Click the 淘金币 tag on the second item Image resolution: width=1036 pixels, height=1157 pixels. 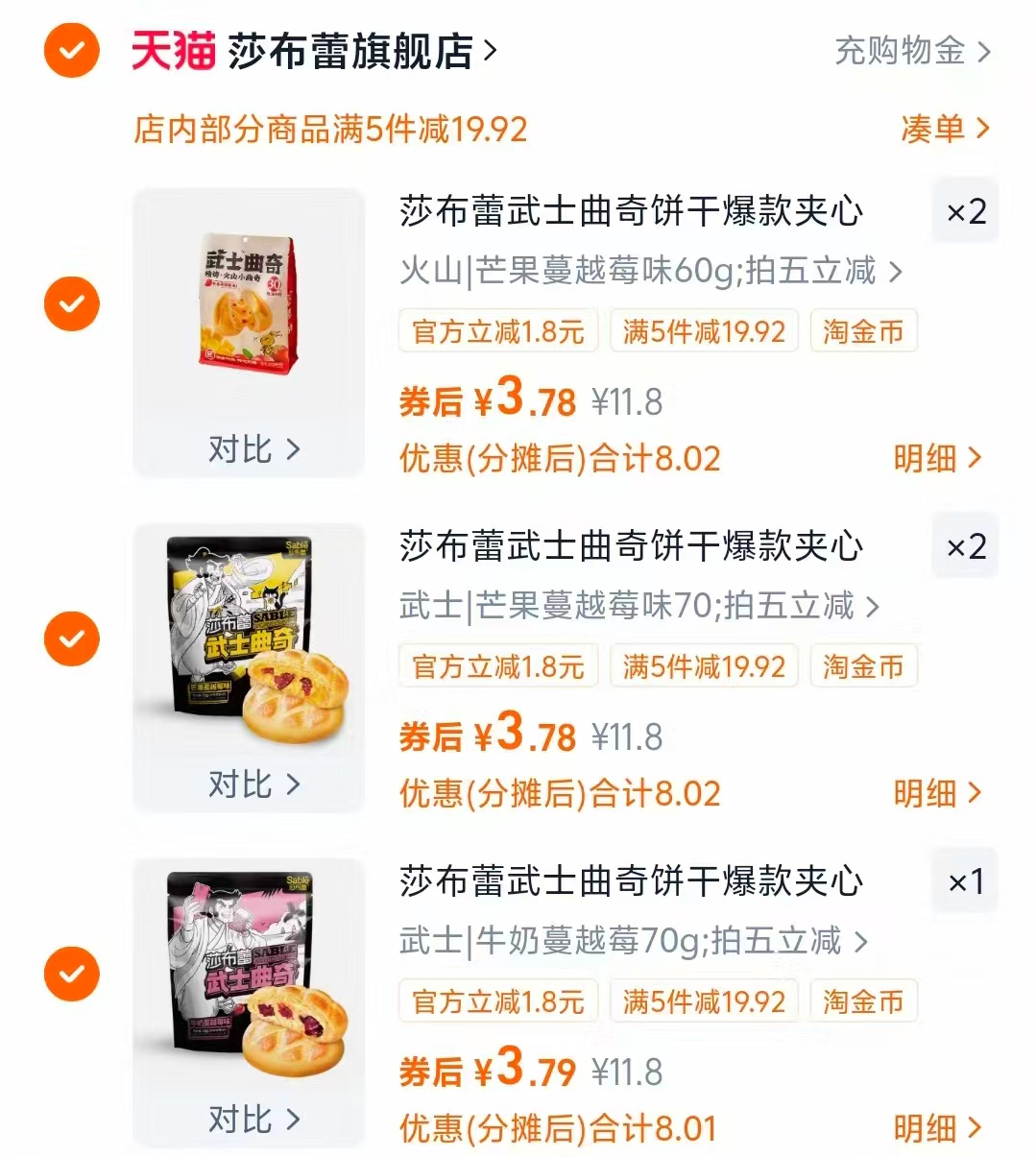(862, 665)
